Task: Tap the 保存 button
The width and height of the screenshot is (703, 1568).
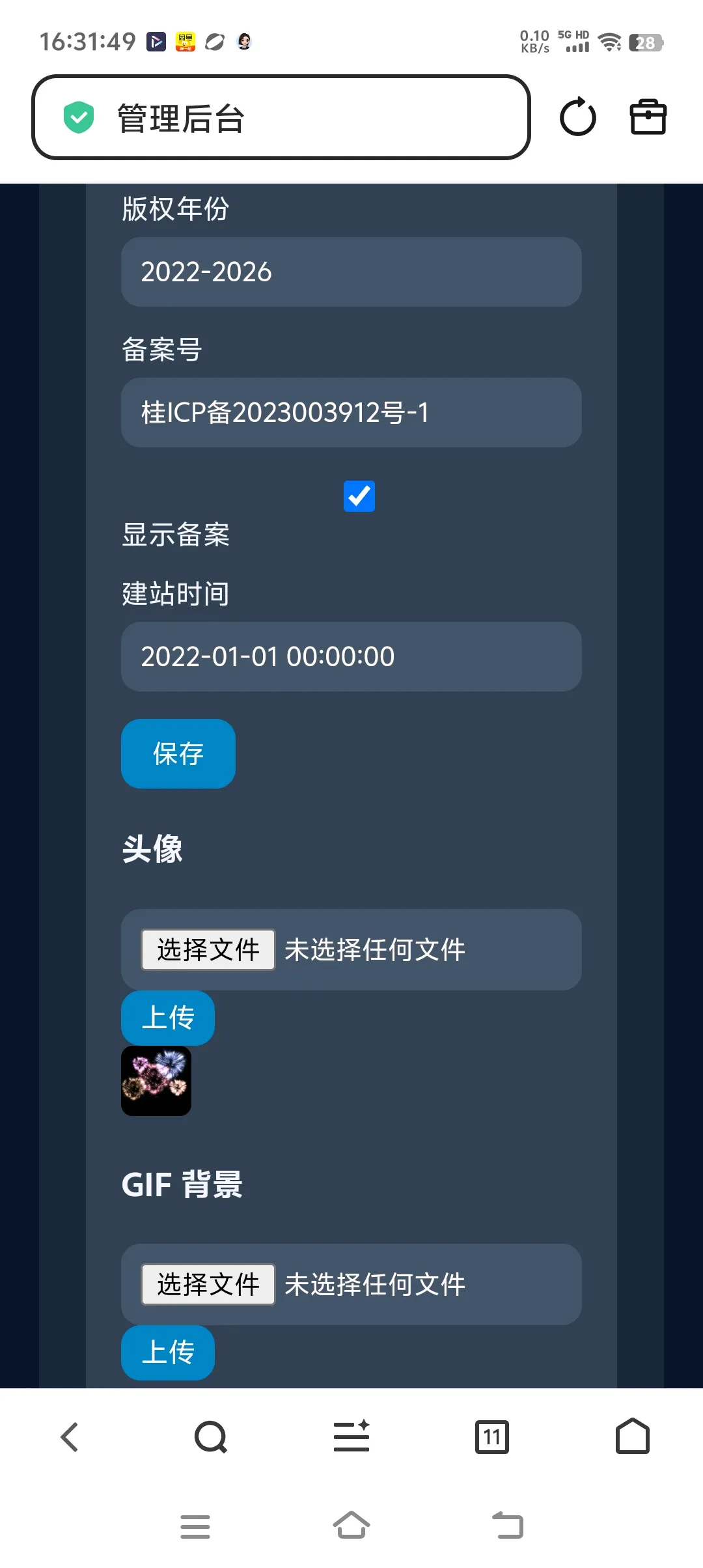Action: (178, 753)
